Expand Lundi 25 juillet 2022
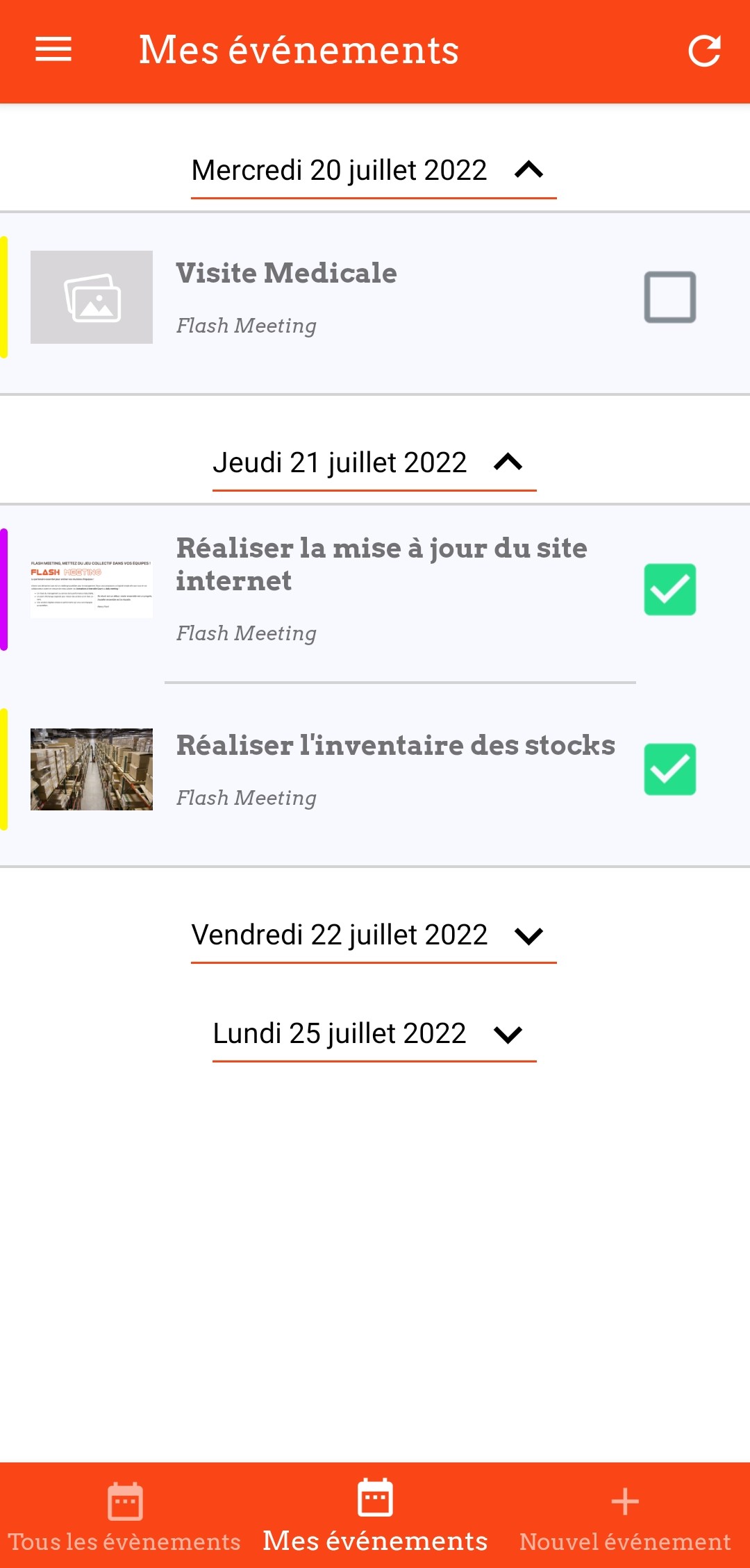 [374, 1035]
